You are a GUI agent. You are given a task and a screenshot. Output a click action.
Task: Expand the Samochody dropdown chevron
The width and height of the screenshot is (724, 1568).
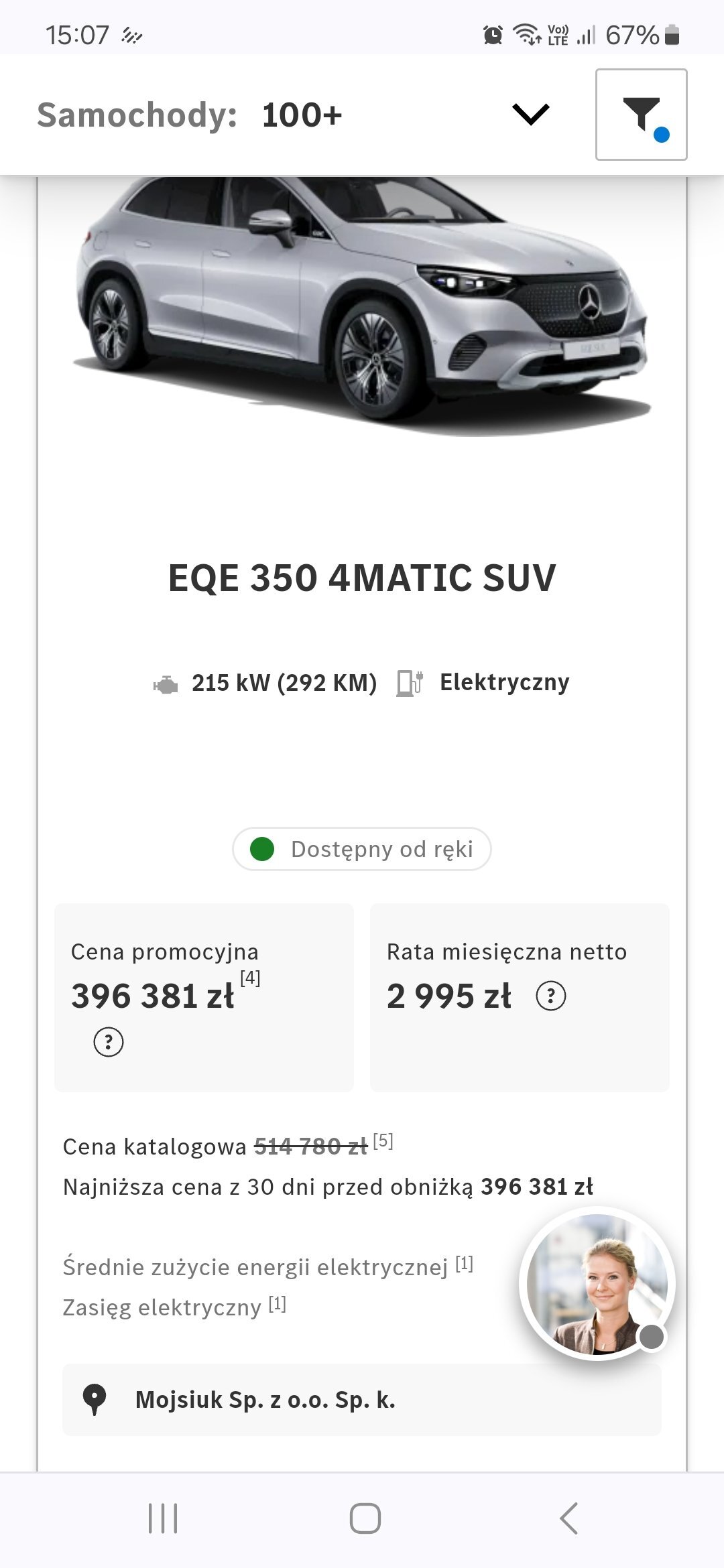[x=530, y=114]
